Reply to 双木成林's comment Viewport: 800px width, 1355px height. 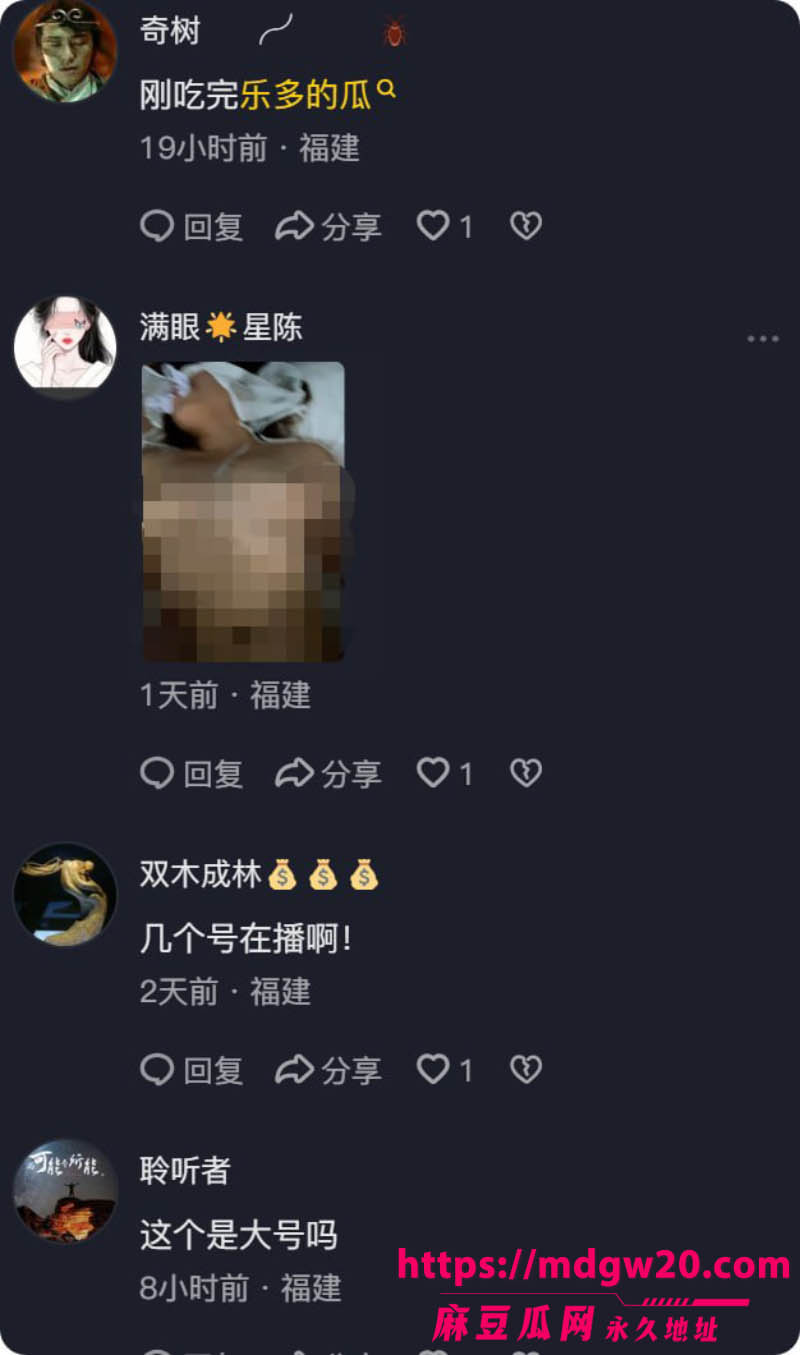192,1070
